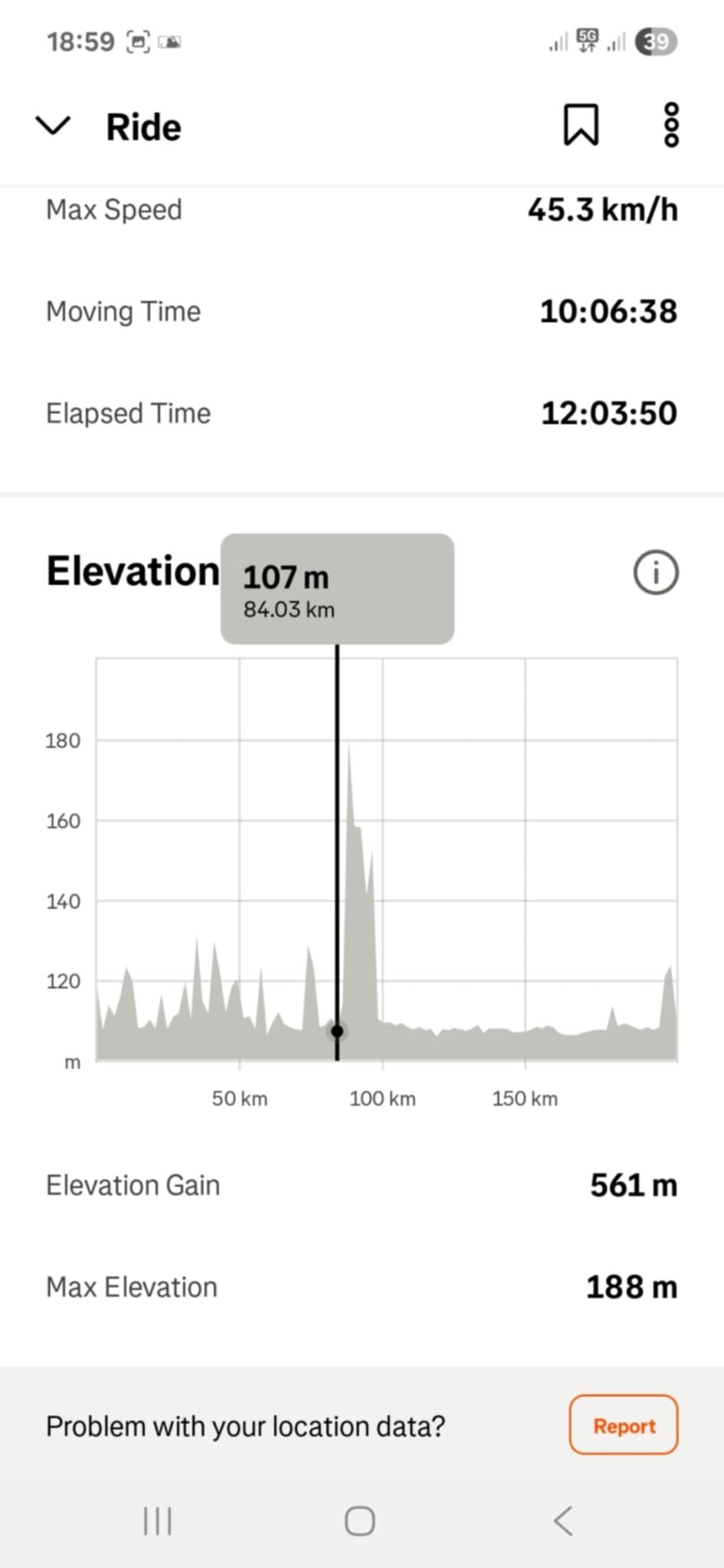Image resolution: width=724 pixels, height=1568 pixels.
Task: Open the three-dot overflow menu
Action: [x=671, y=125]
